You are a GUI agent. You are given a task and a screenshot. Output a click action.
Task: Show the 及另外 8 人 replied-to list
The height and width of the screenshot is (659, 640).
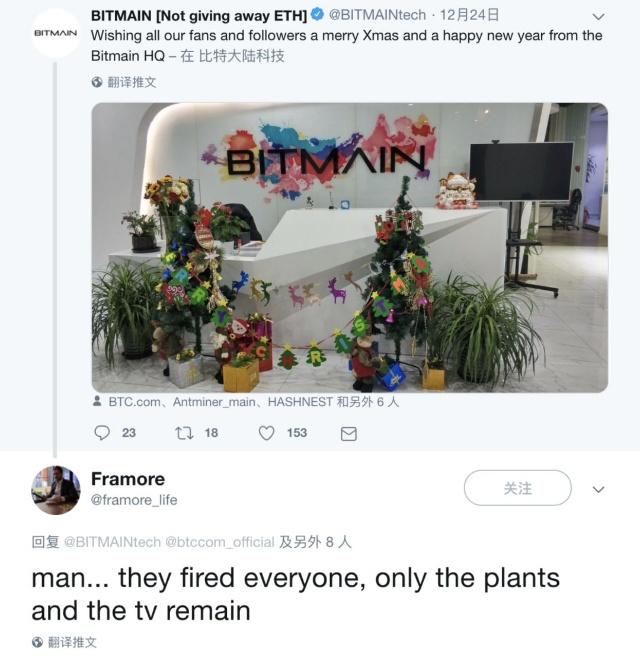pyautogui.click(x=316, y=542)
